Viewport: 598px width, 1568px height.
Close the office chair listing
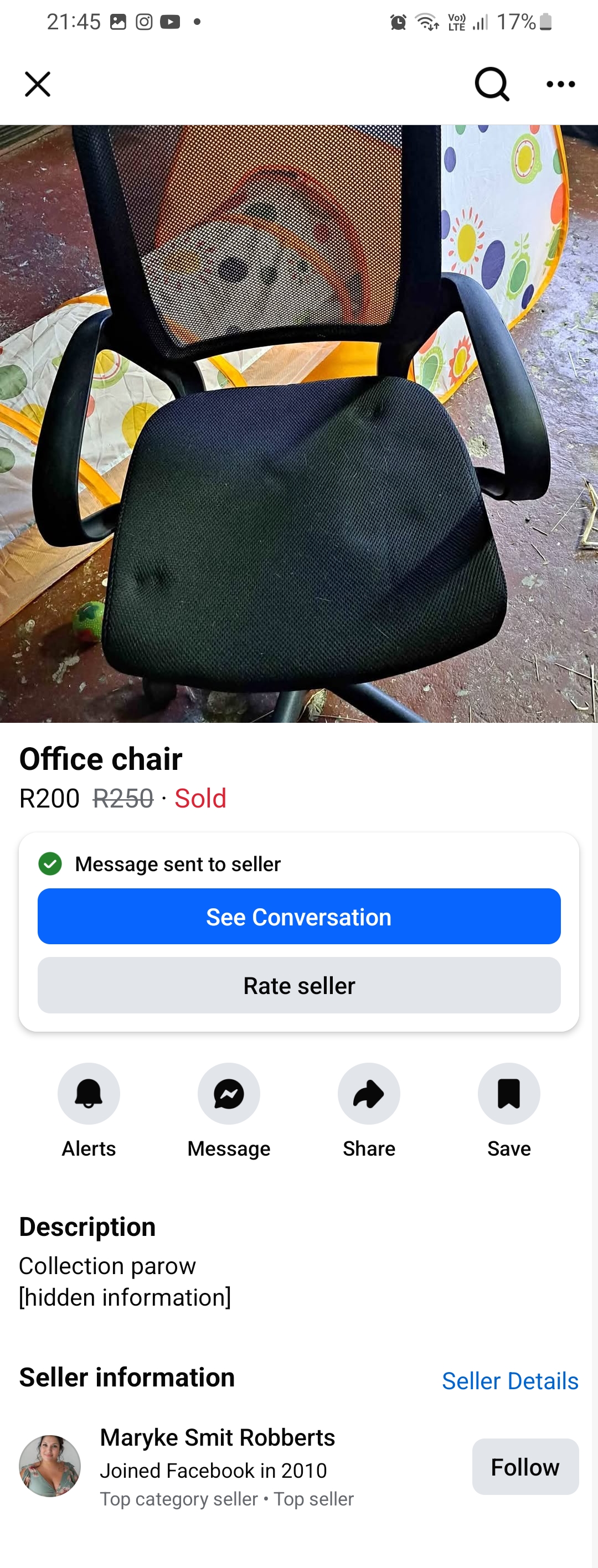(38, 84)
